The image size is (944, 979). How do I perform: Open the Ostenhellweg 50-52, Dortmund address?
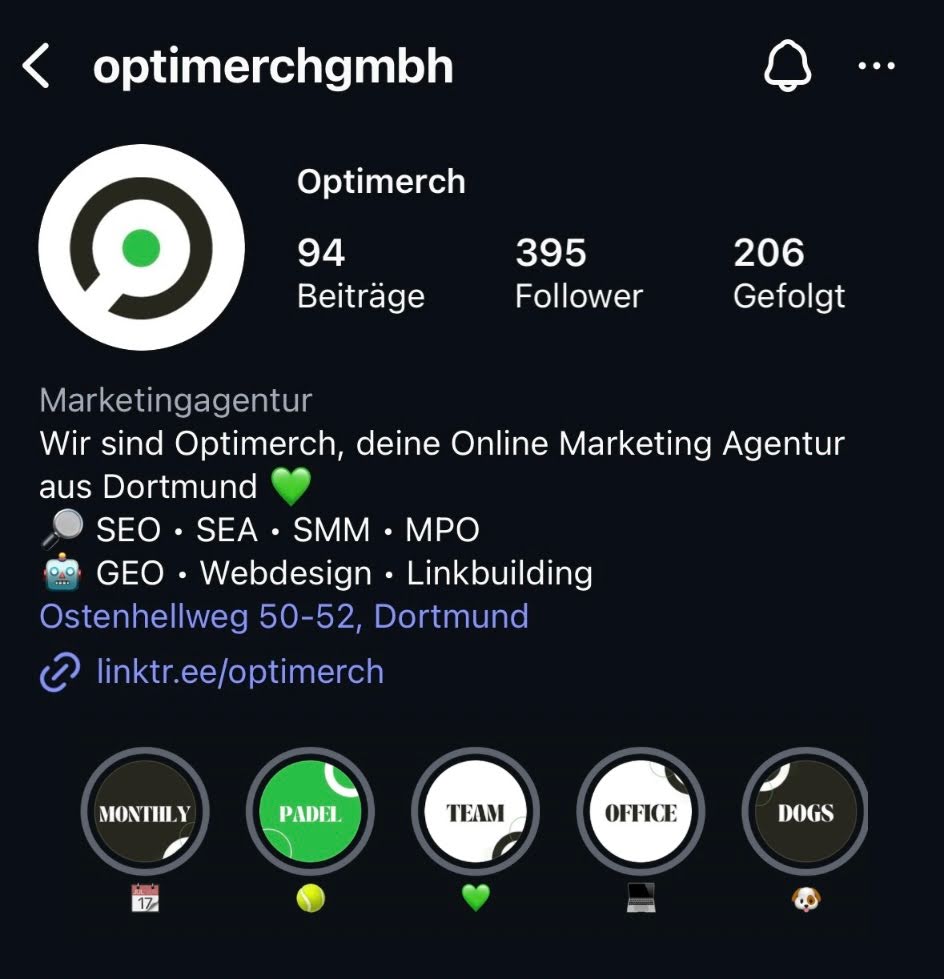click(284, 616)
